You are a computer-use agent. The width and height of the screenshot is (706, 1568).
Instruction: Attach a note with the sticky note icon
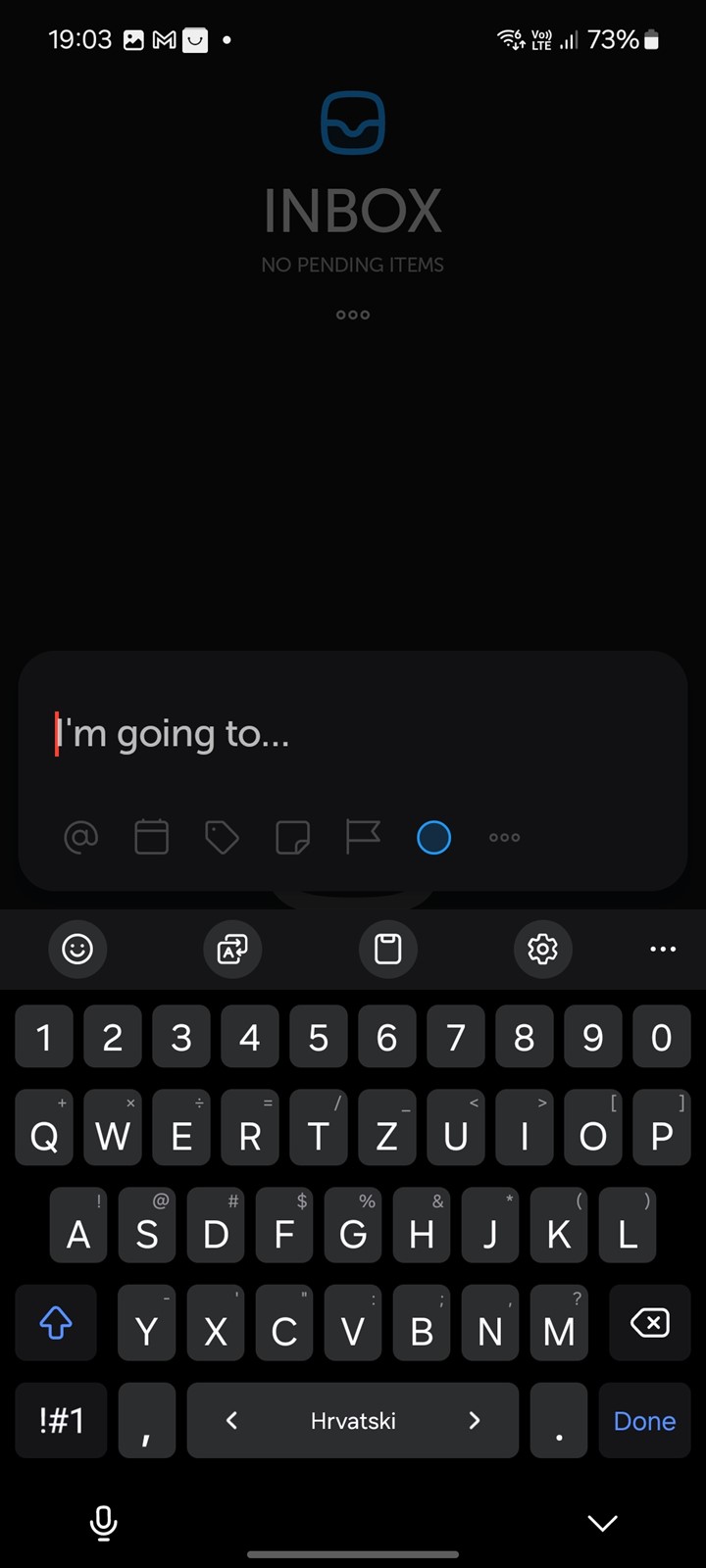coord(292,838)
